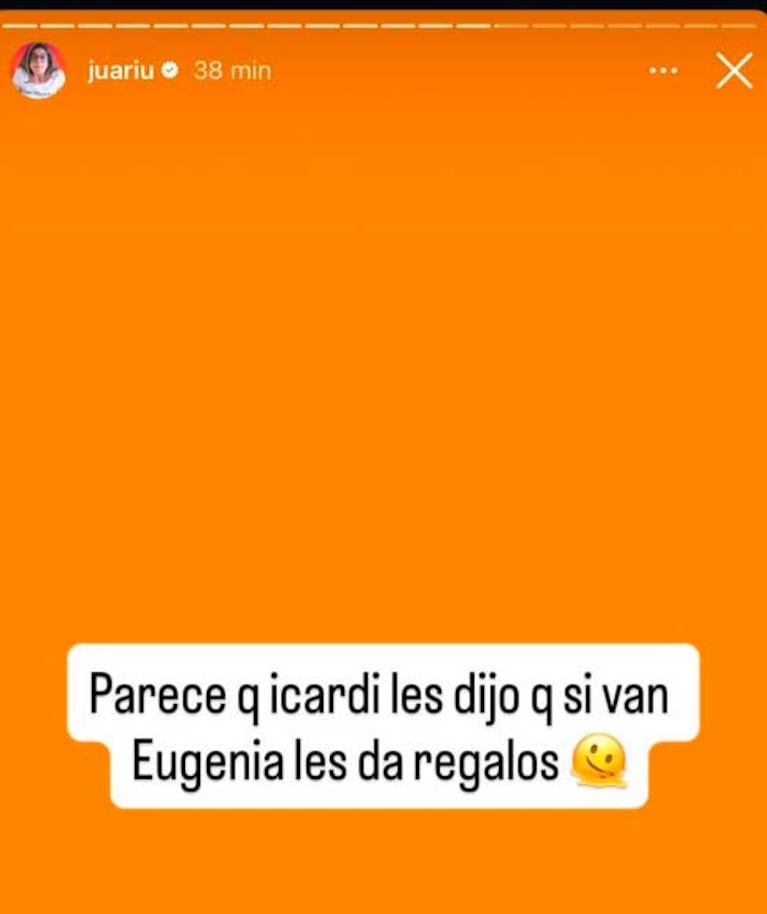Click the story header bar region
767x914 pixels.
(x=383, y=70)
